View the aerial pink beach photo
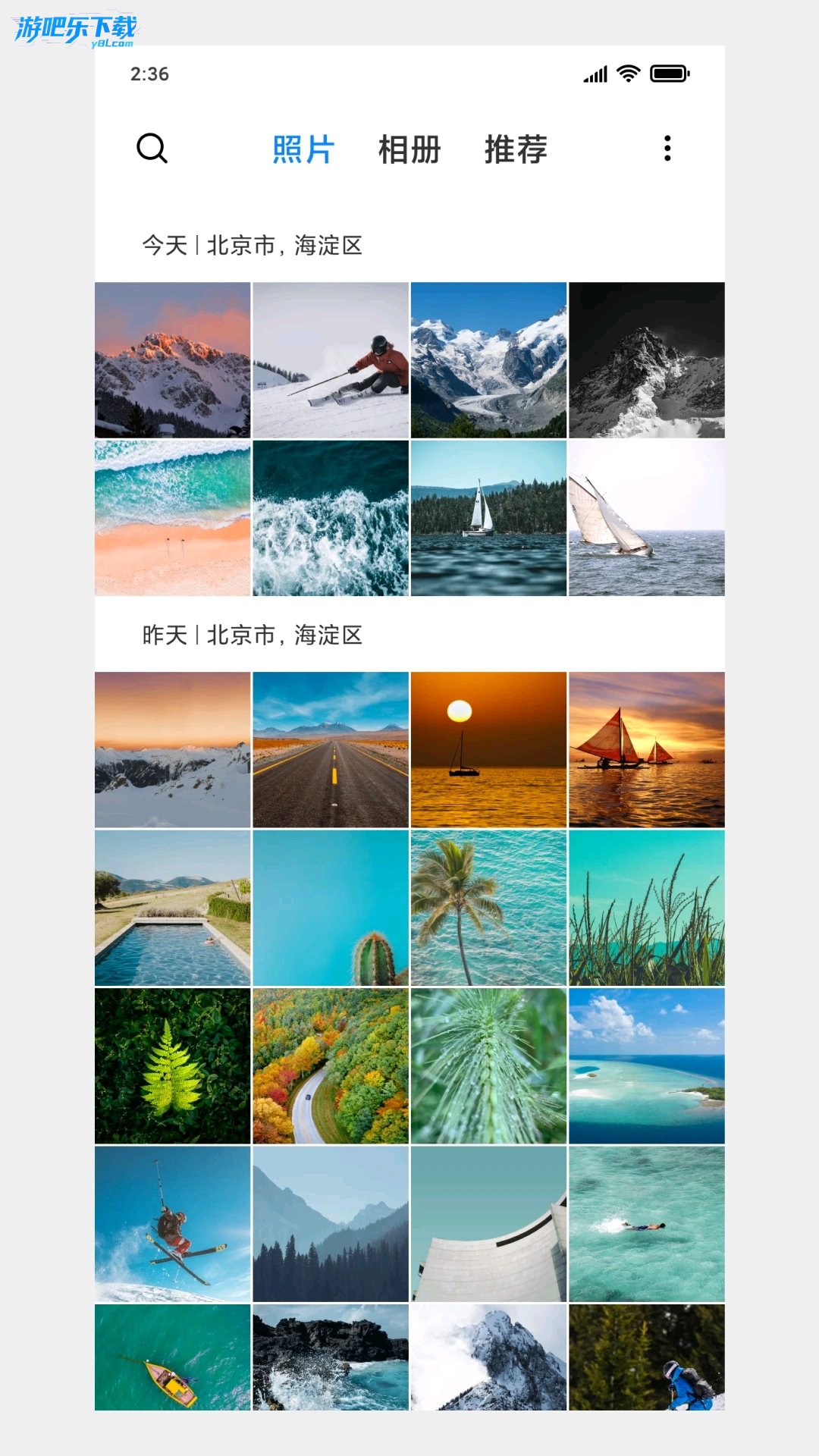 tap(173, 518)
